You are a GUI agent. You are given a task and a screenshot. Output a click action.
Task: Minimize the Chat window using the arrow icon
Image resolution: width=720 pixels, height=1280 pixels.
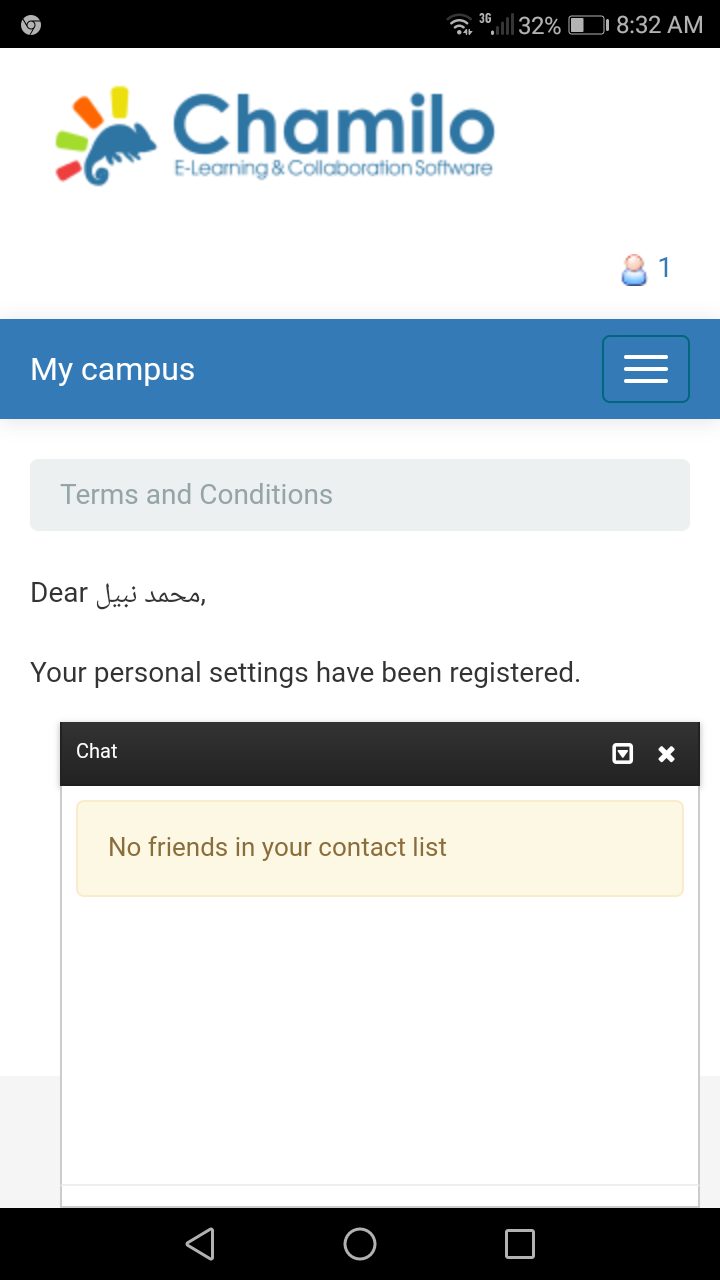pos(622,753)
